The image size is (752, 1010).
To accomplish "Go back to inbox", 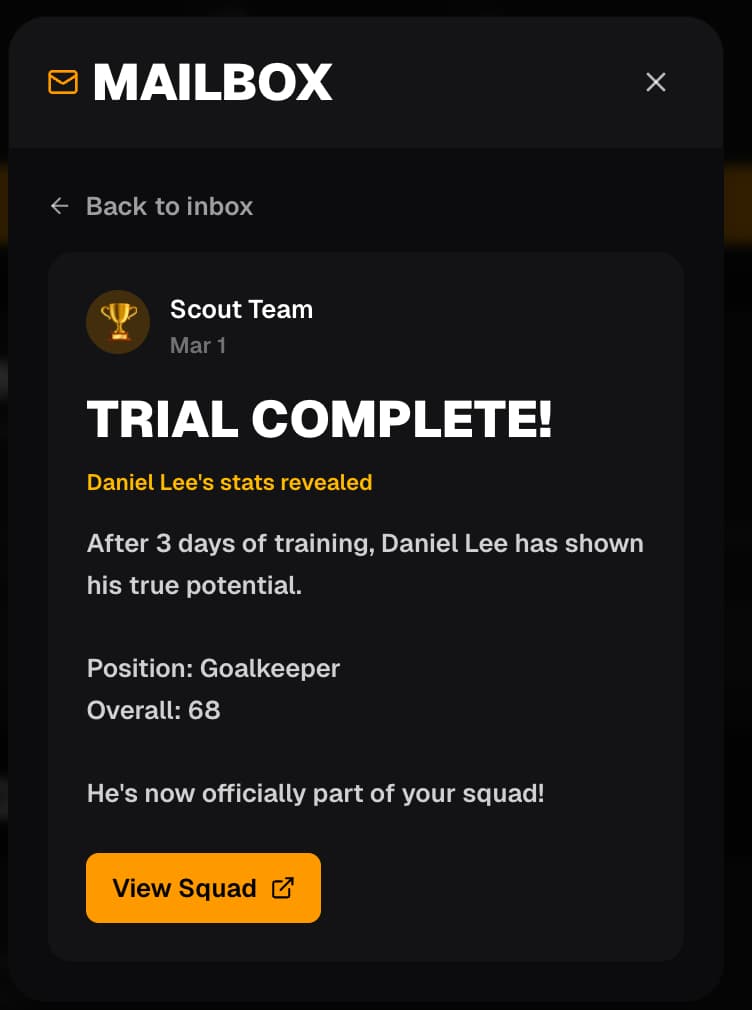I will [x=152, y=206].
